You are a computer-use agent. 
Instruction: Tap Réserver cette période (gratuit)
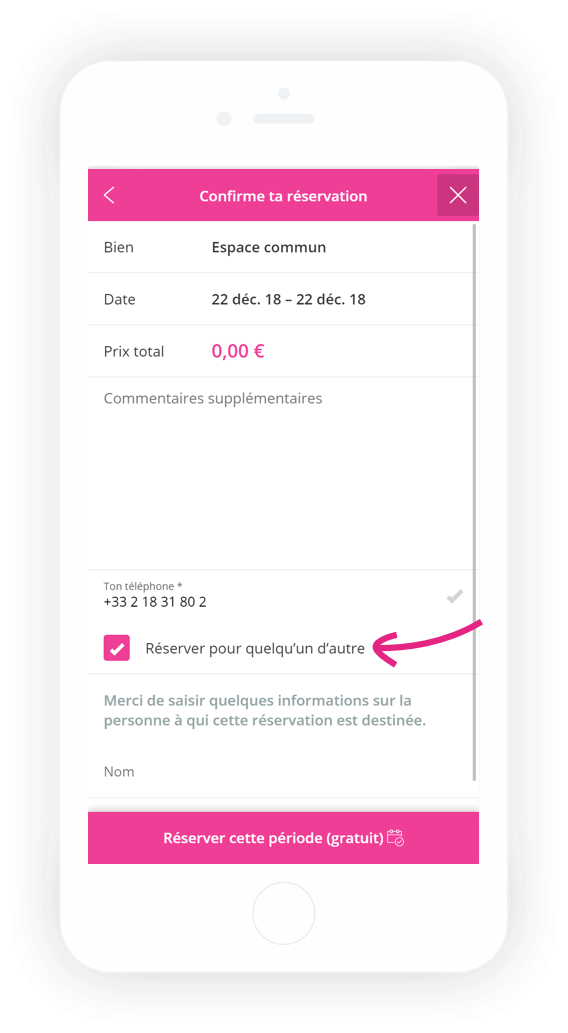[283, 838]
